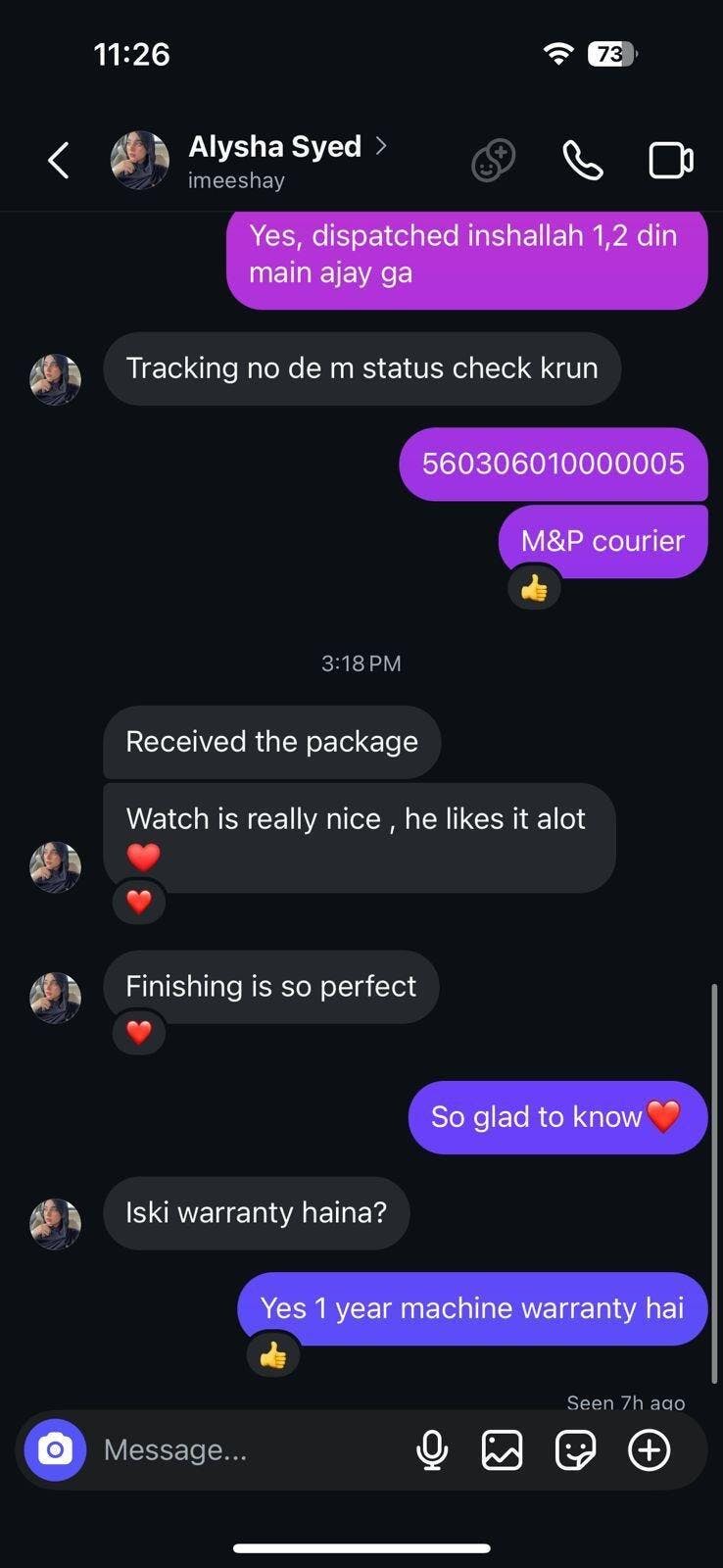This screenshot has width=723, height=1568.
Task: Attach a photo from gallery
Action: tap(502, 1449)
